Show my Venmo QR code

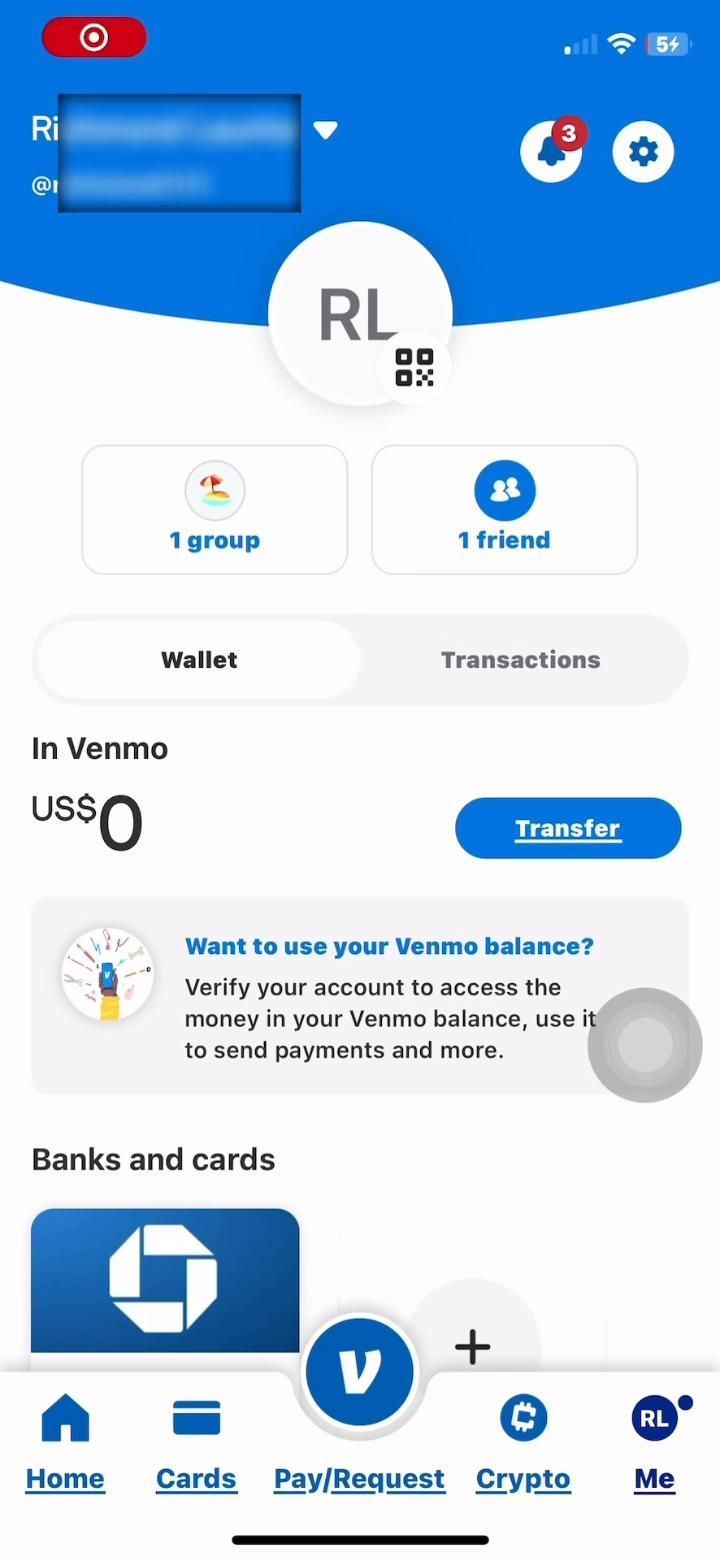tap(414, 367)
